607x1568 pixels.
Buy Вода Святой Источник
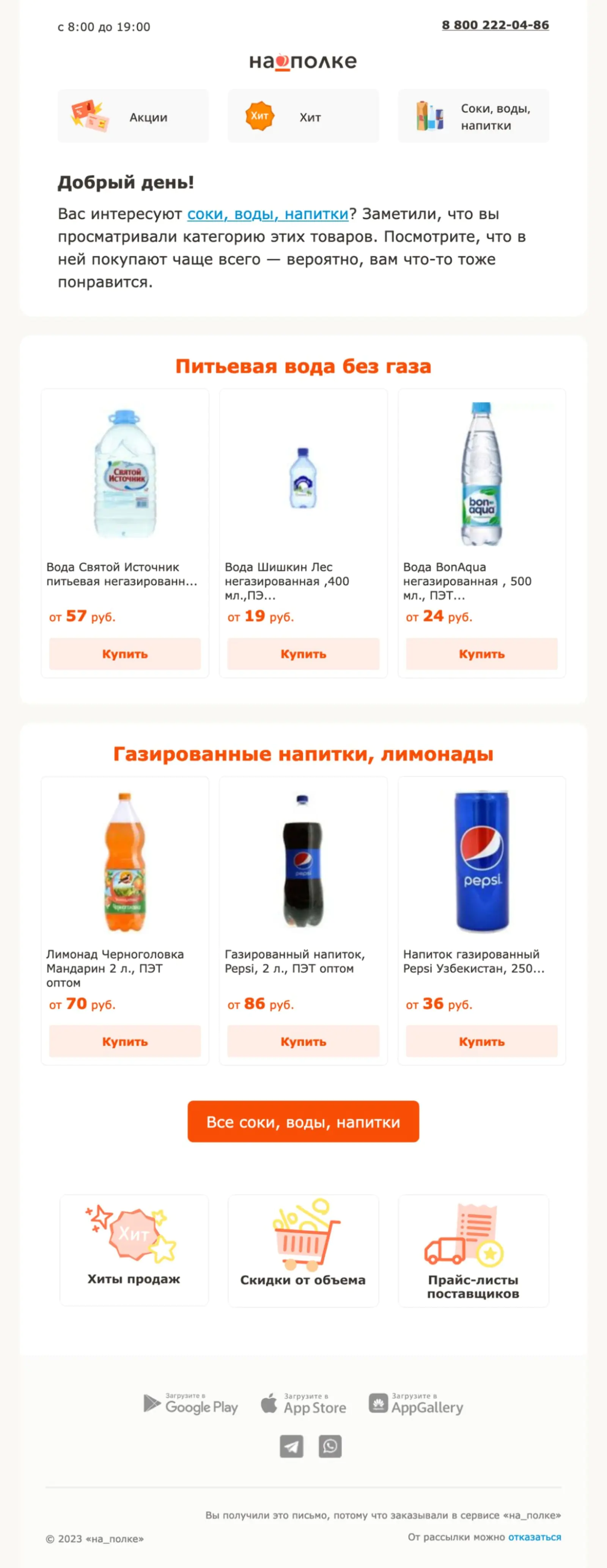(125, 654)
